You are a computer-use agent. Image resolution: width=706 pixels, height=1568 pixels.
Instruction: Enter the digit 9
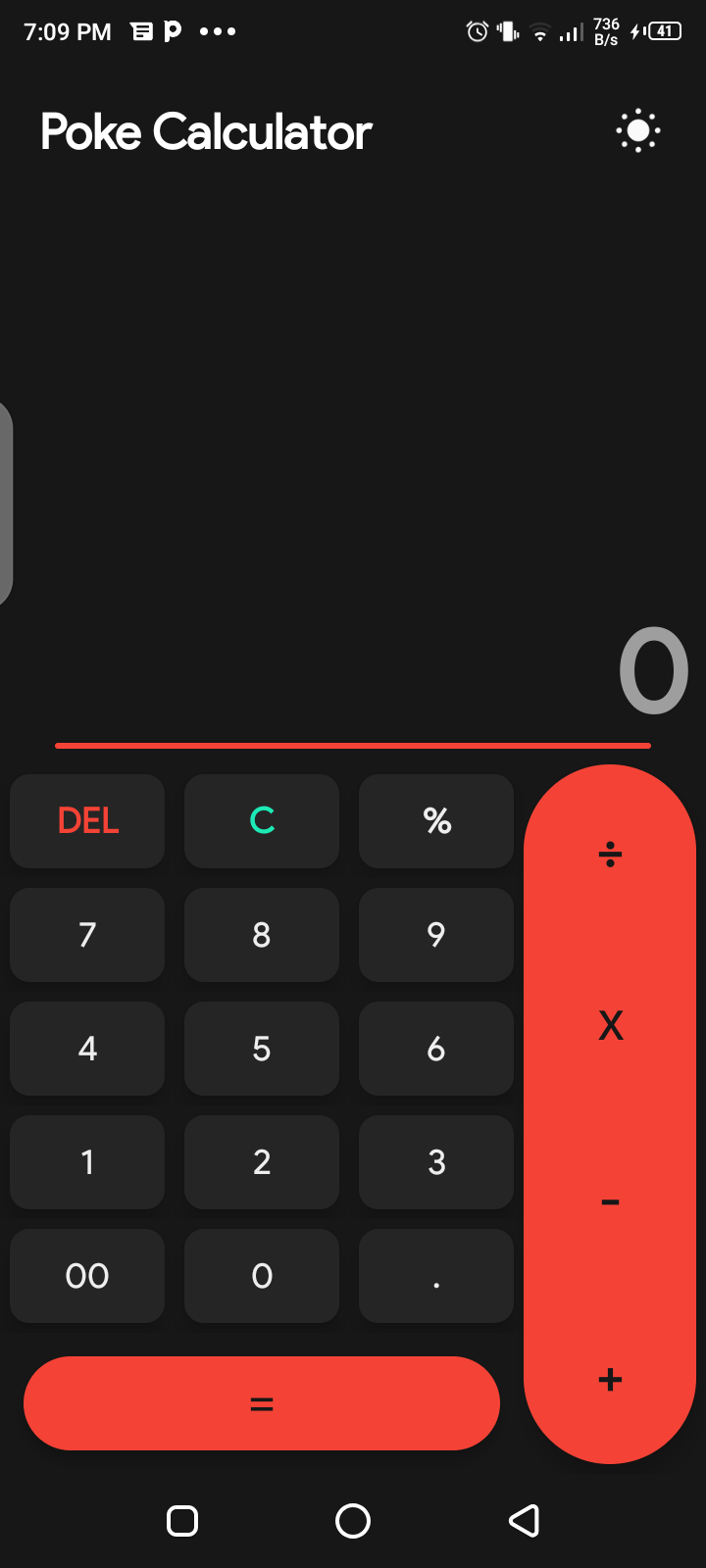point(436,935)
